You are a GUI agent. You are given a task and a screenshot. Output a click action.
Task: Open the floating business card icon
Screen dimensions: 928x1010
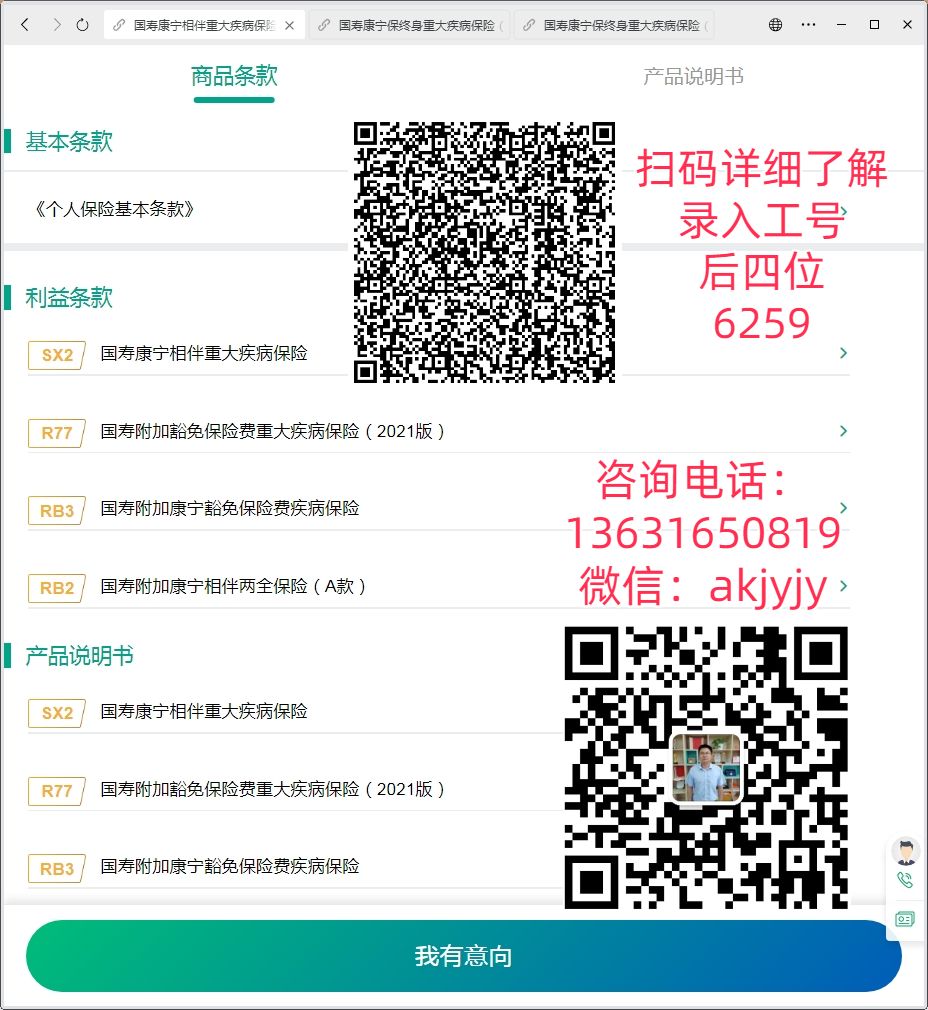(906, 919)
